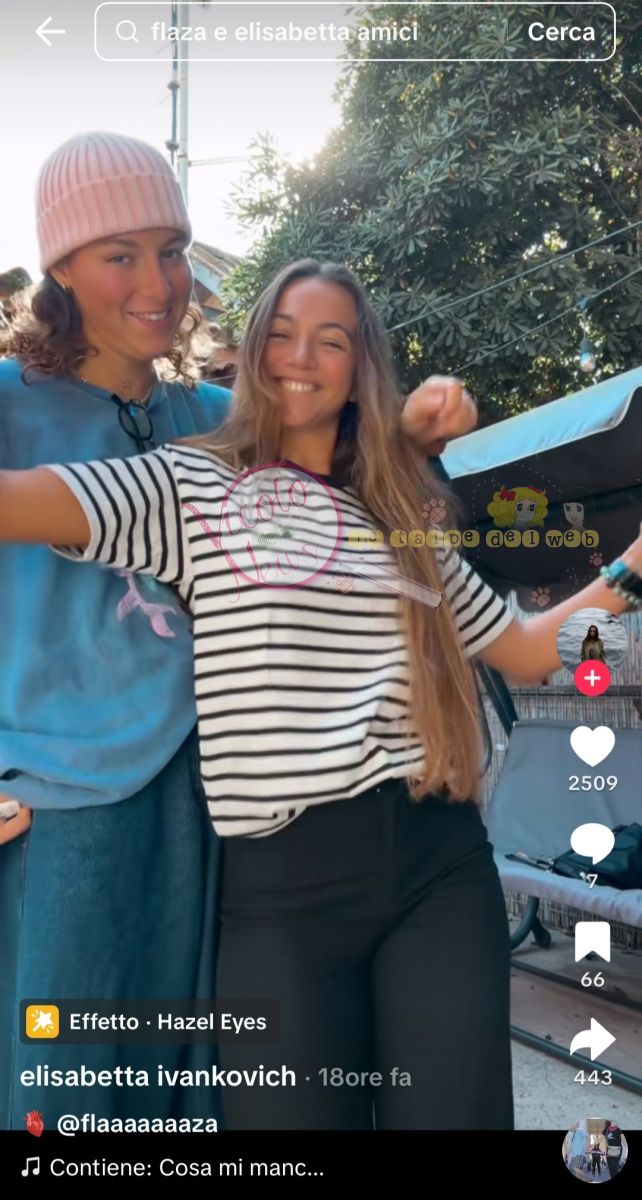
Task: Open the sound 'Cosa mi manc...'
Action: pos(186,1167)
